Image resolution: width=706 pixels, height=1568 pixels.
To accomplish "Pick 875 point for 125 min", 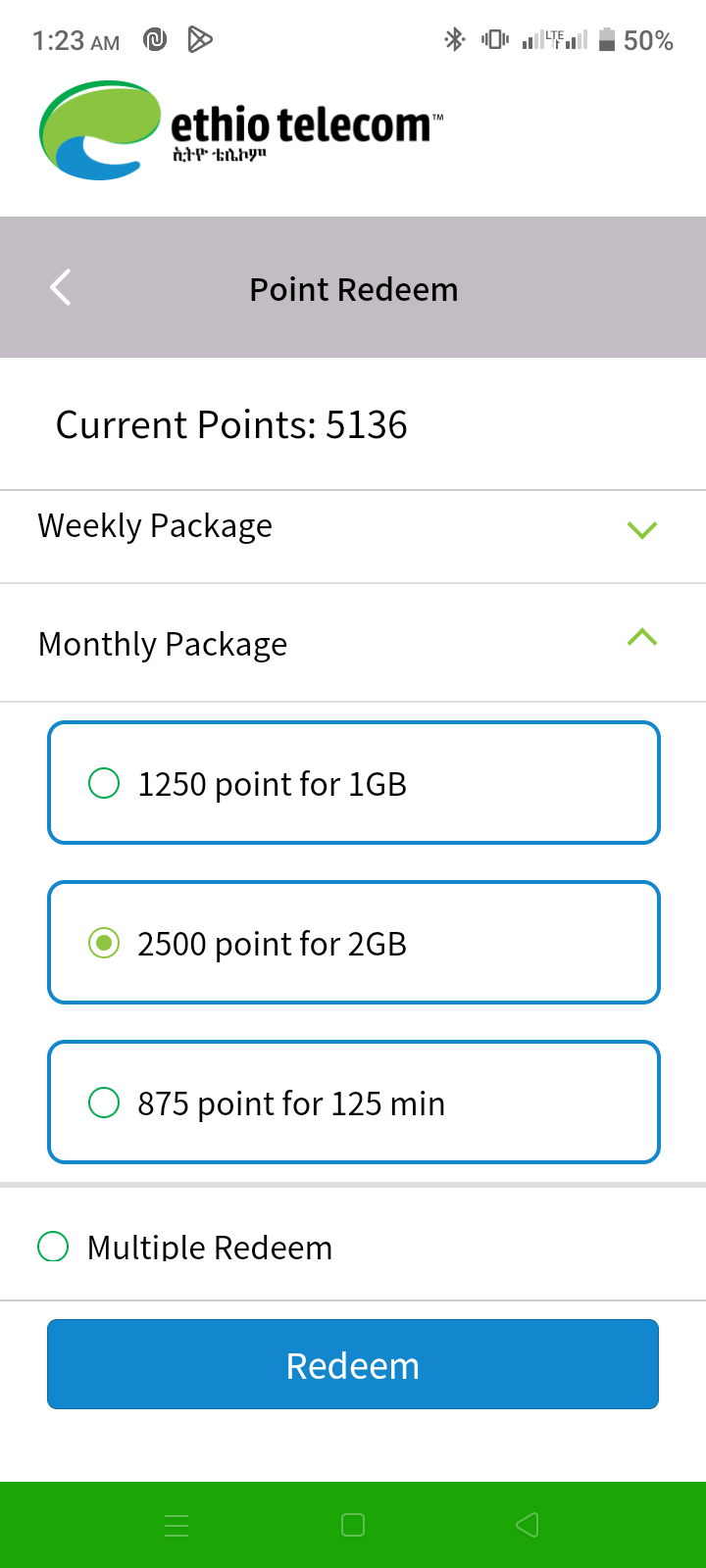I will [x=354, y=1102].
